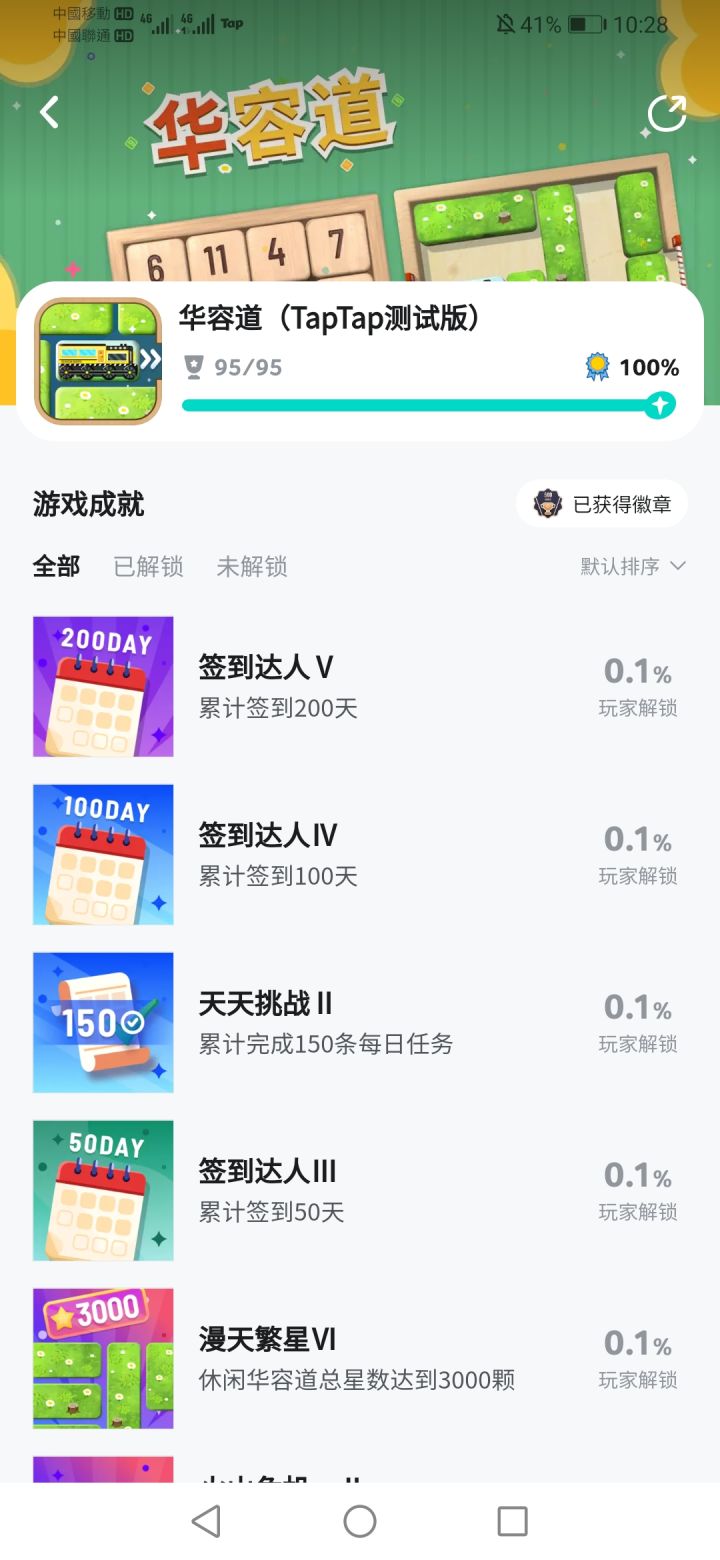Open the system recent apps button
The width and height of the screenshot is (720, 1560).
tap(512, 1521)
